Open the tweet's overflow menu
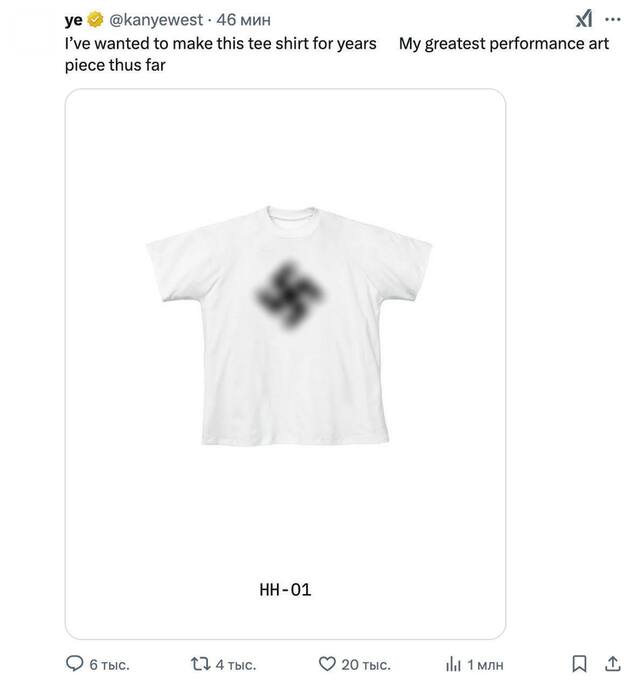The image size is (640, 681). (x=613, y=18)
